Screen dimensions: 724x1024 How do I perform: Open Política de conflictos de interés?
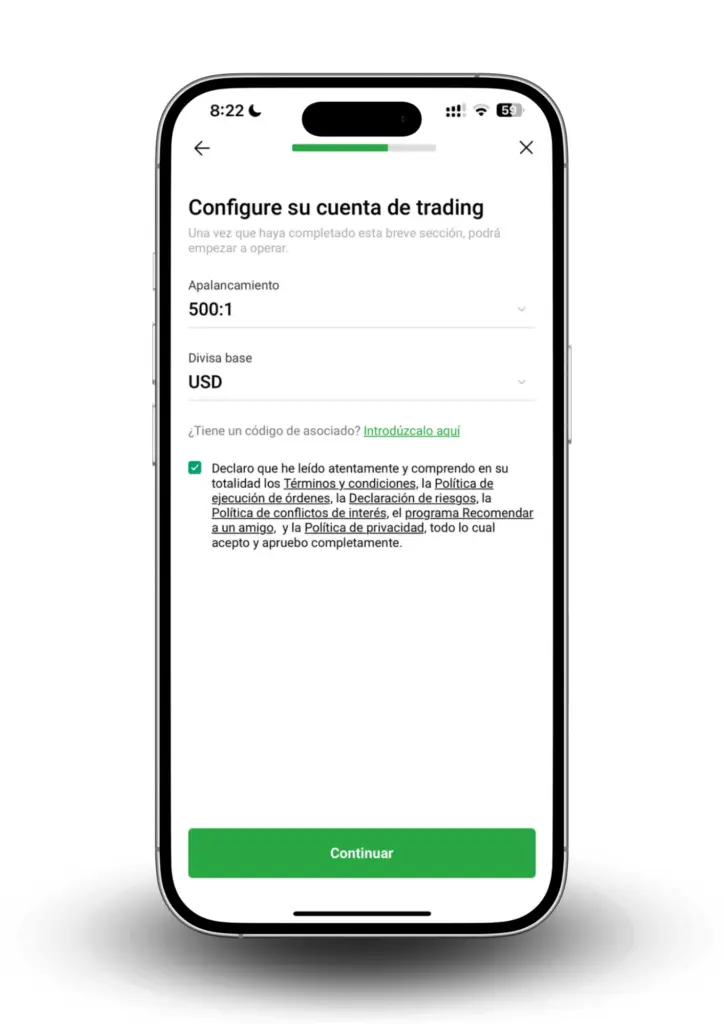coord(298,513)
